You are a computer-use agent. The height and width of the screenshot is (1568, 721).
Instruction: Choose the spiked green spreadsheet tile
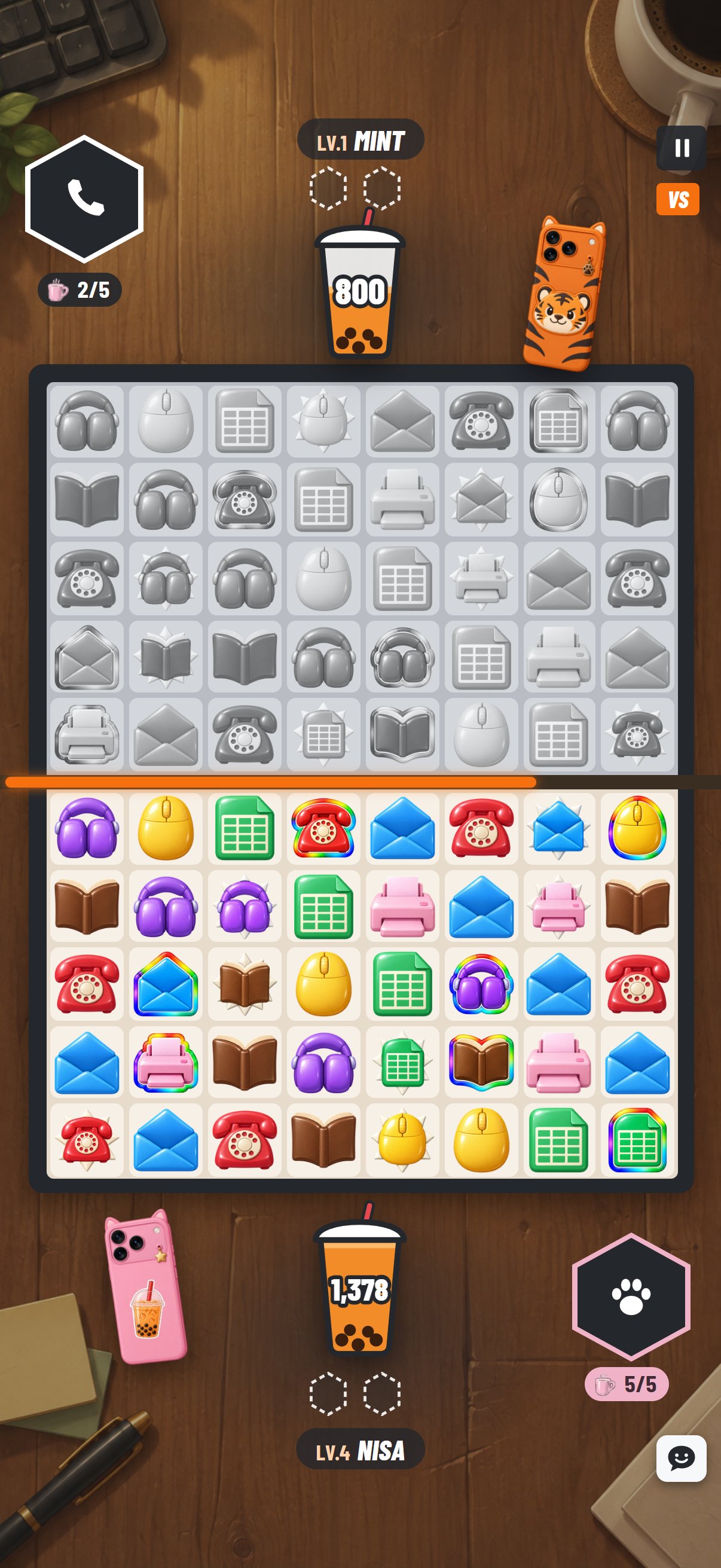click(x=402, y=1062)
